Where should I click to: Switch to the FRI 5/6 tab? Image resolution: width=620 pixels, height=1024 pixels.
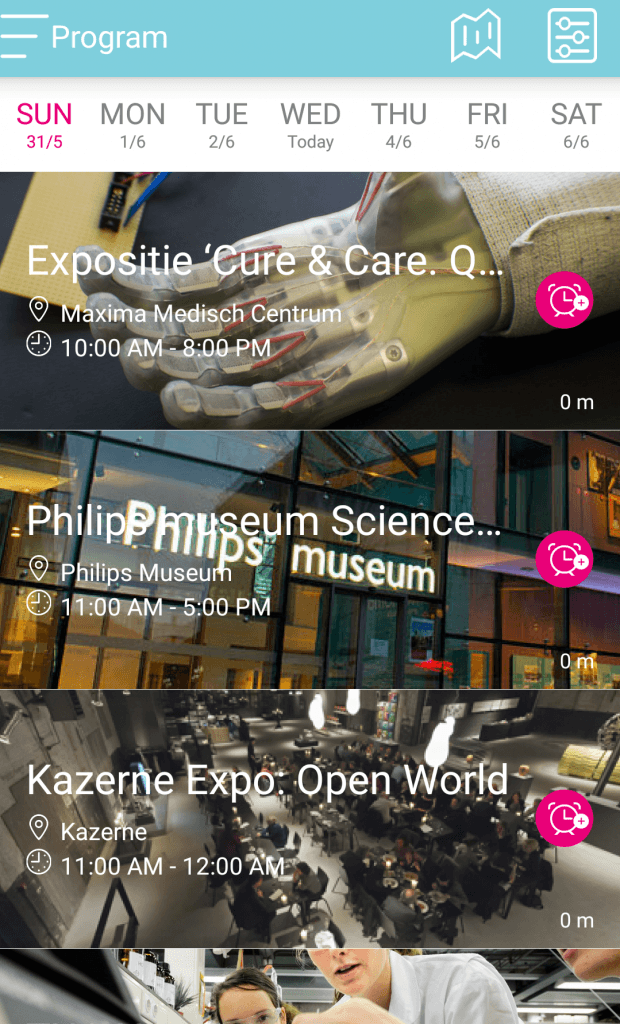click(x=487, y=125)
